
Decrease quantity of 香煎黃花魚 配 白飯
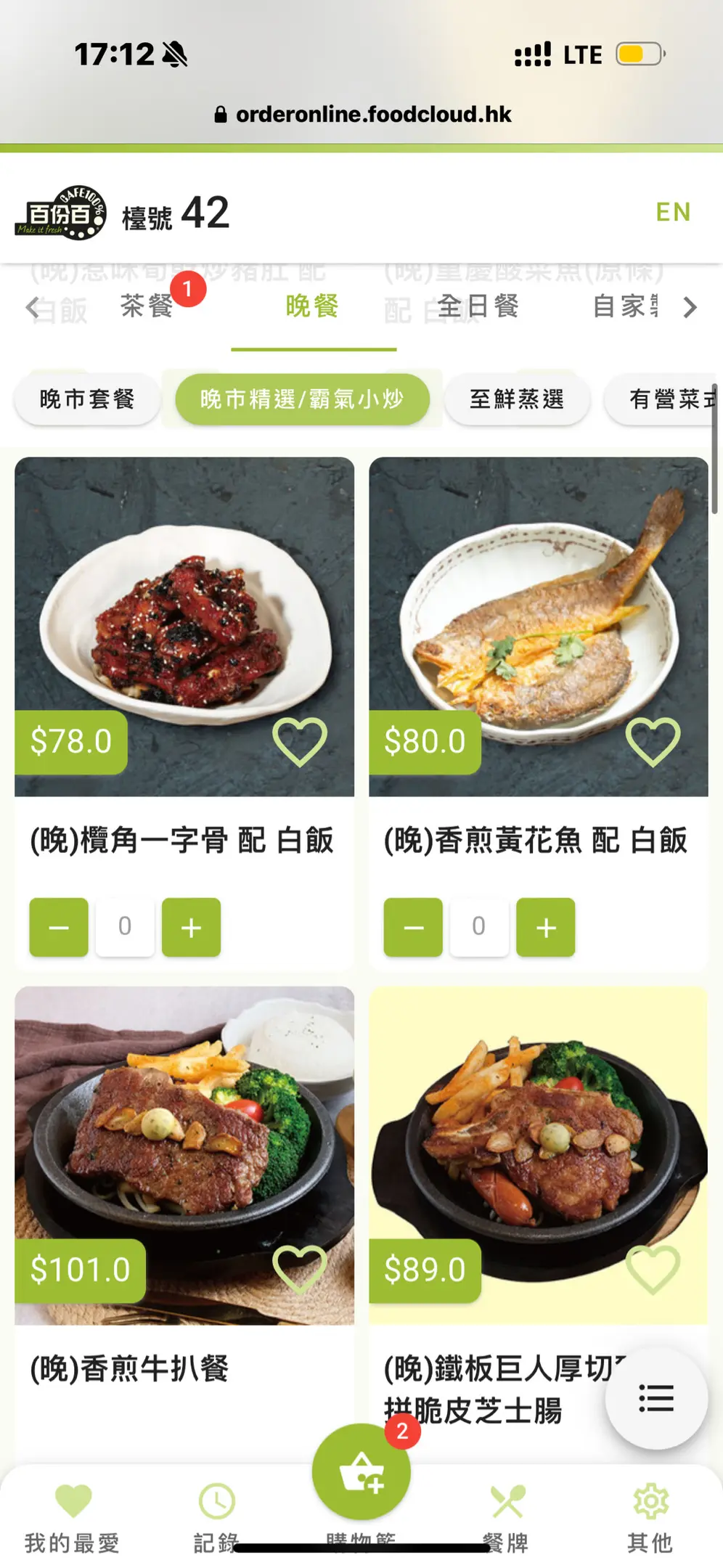click(413, 927)
